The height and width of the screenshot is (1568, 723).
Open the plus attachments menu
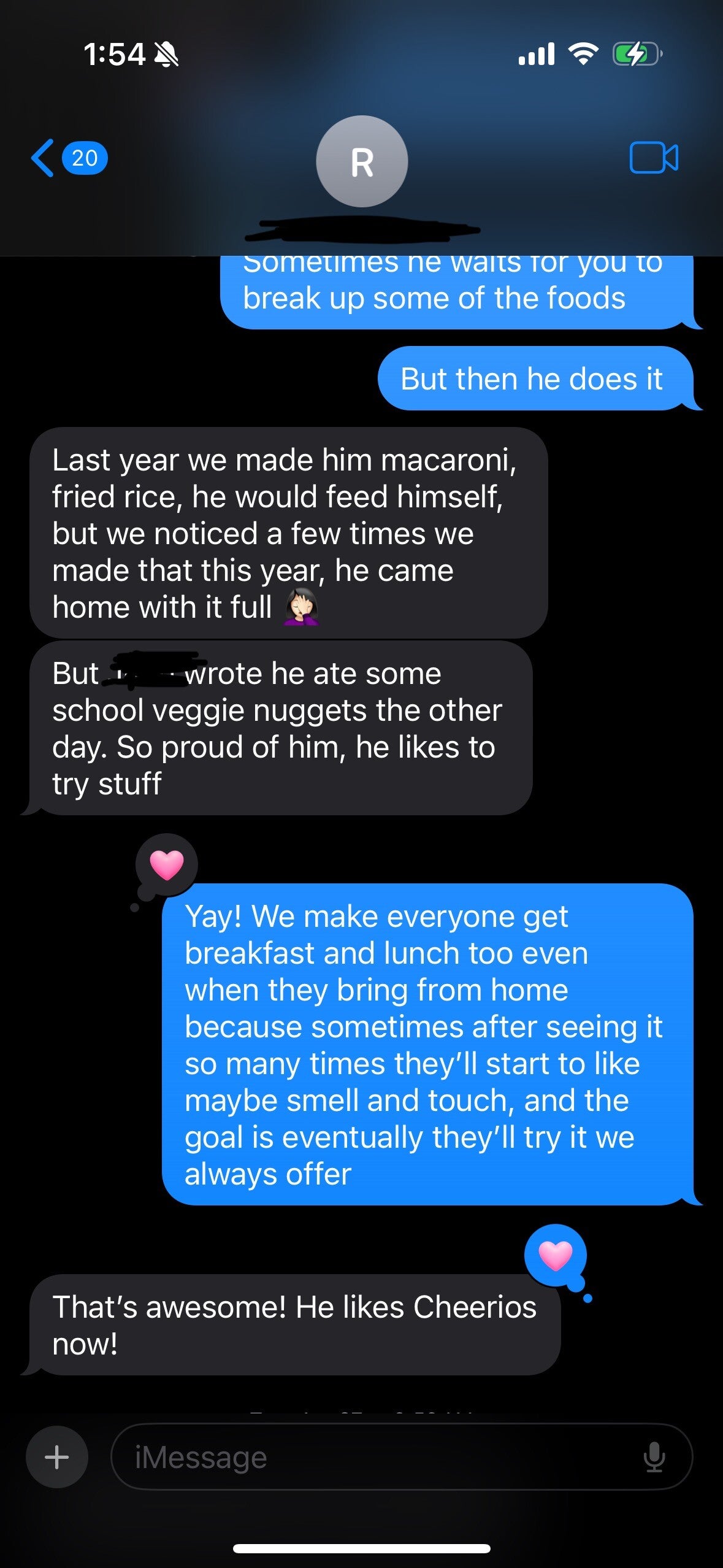57,1457
